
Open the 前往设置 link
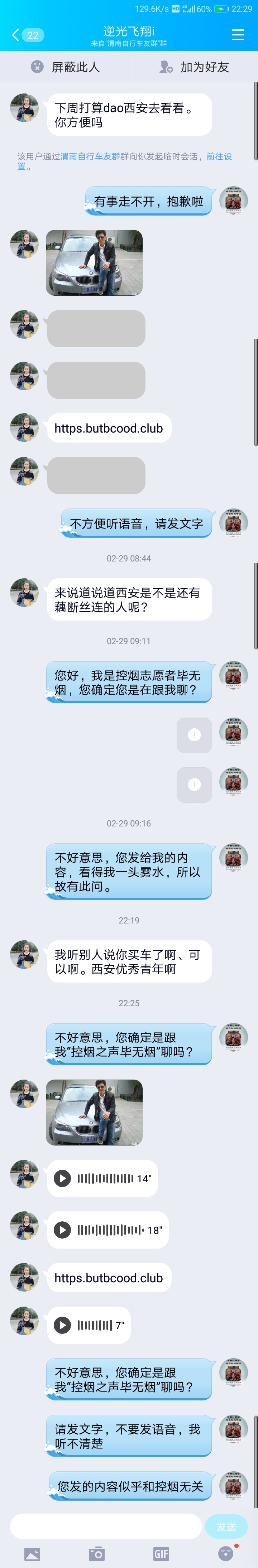click(x=219, y=156)
